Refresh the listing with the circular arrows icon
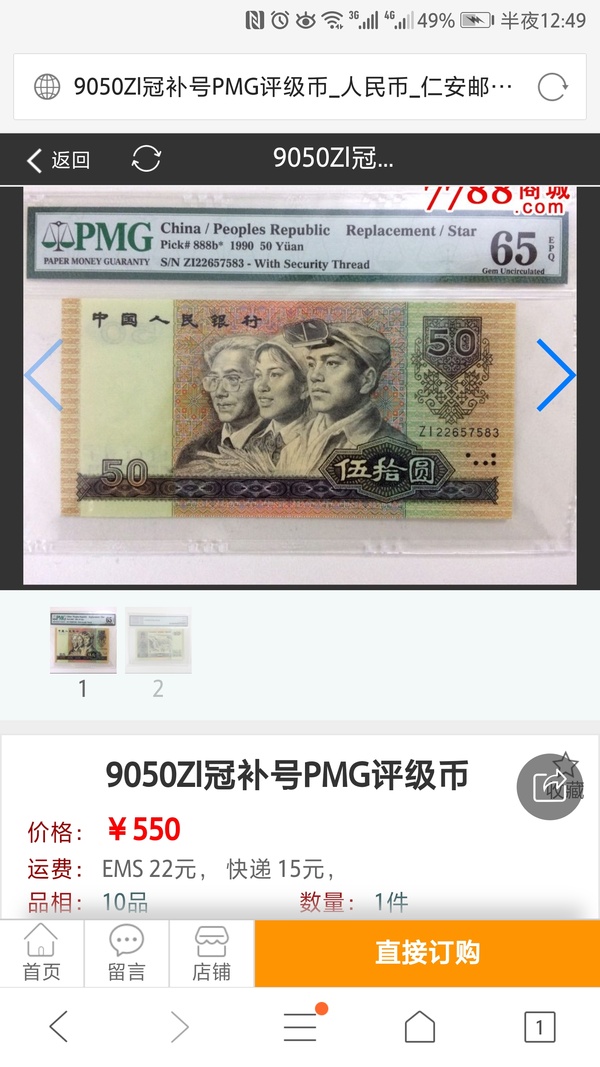 coord(146,159)
